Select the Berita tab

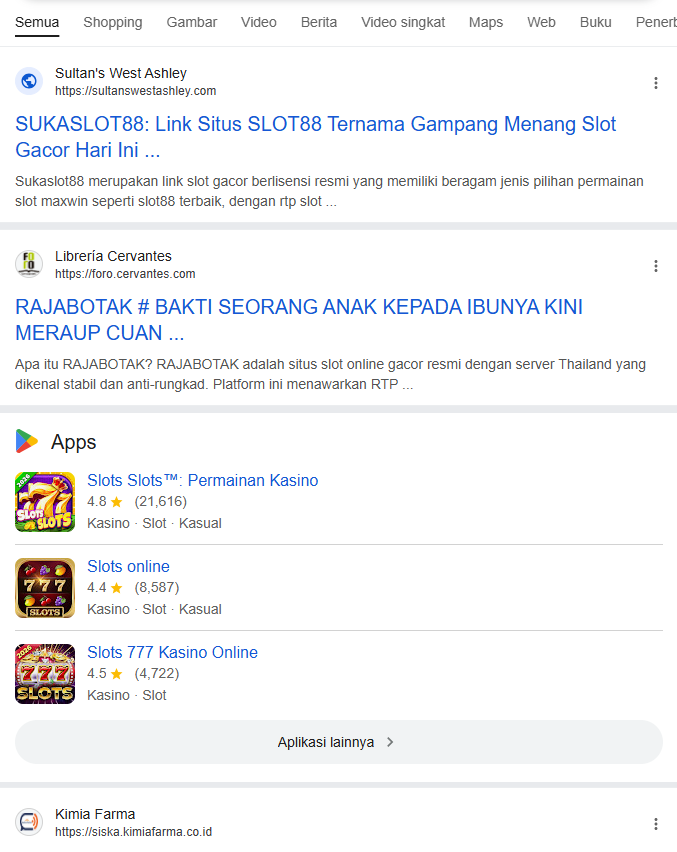coord(319,22)
